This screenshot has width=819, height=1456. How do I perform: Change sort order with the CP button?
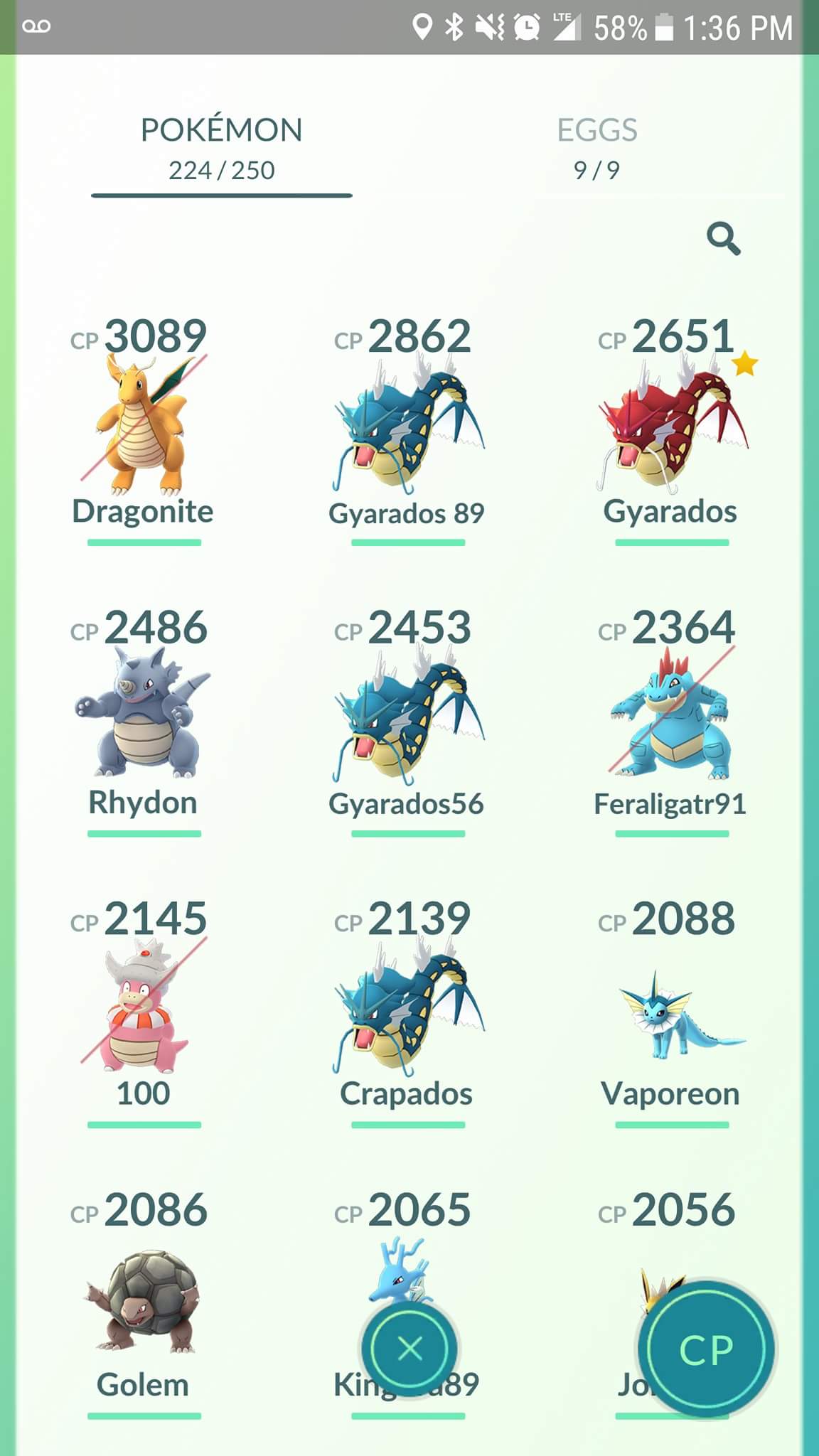(706, 1349)
